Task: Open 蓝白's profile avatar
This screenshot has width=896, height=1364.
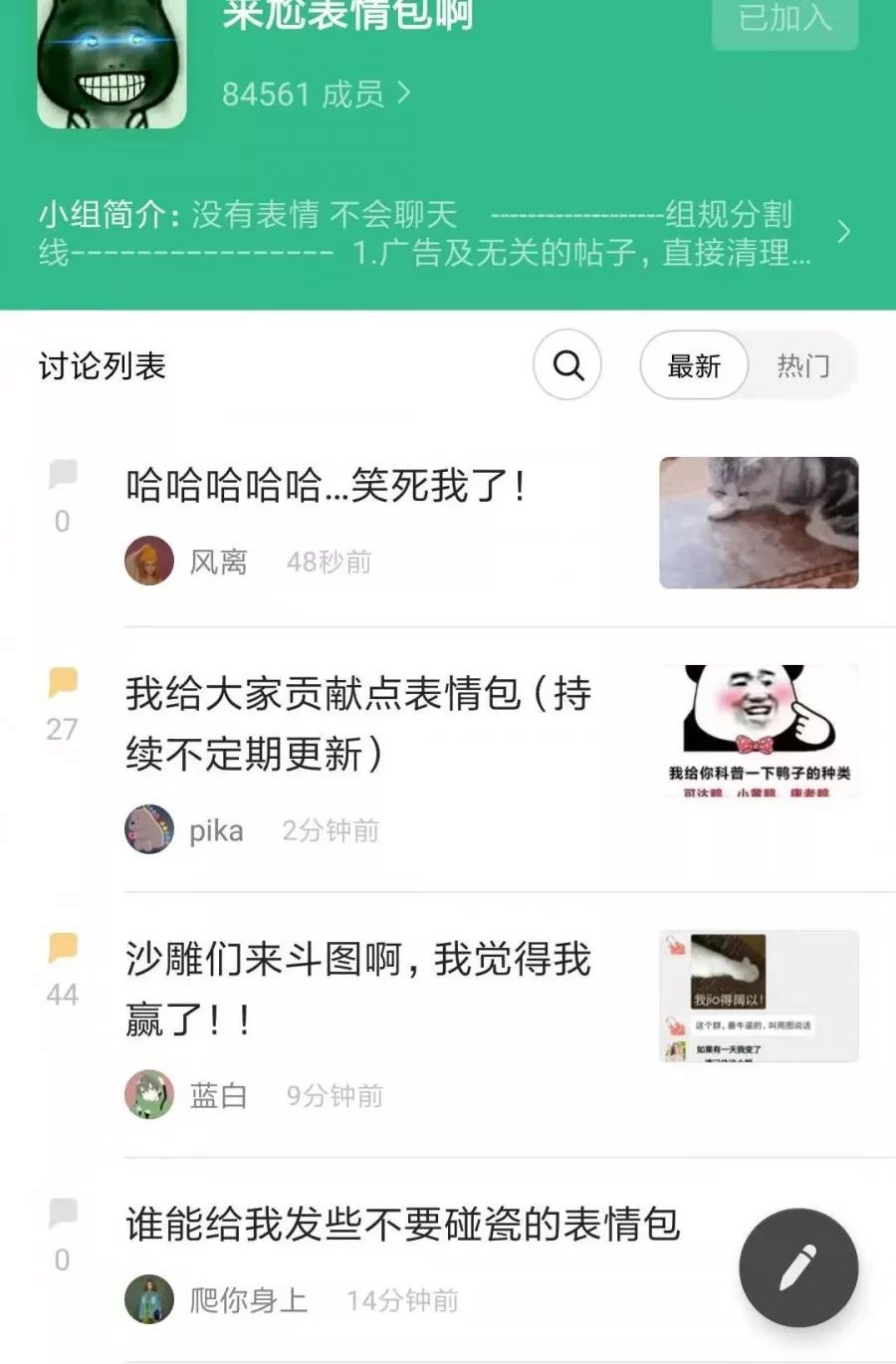Action: point(149,1094)
